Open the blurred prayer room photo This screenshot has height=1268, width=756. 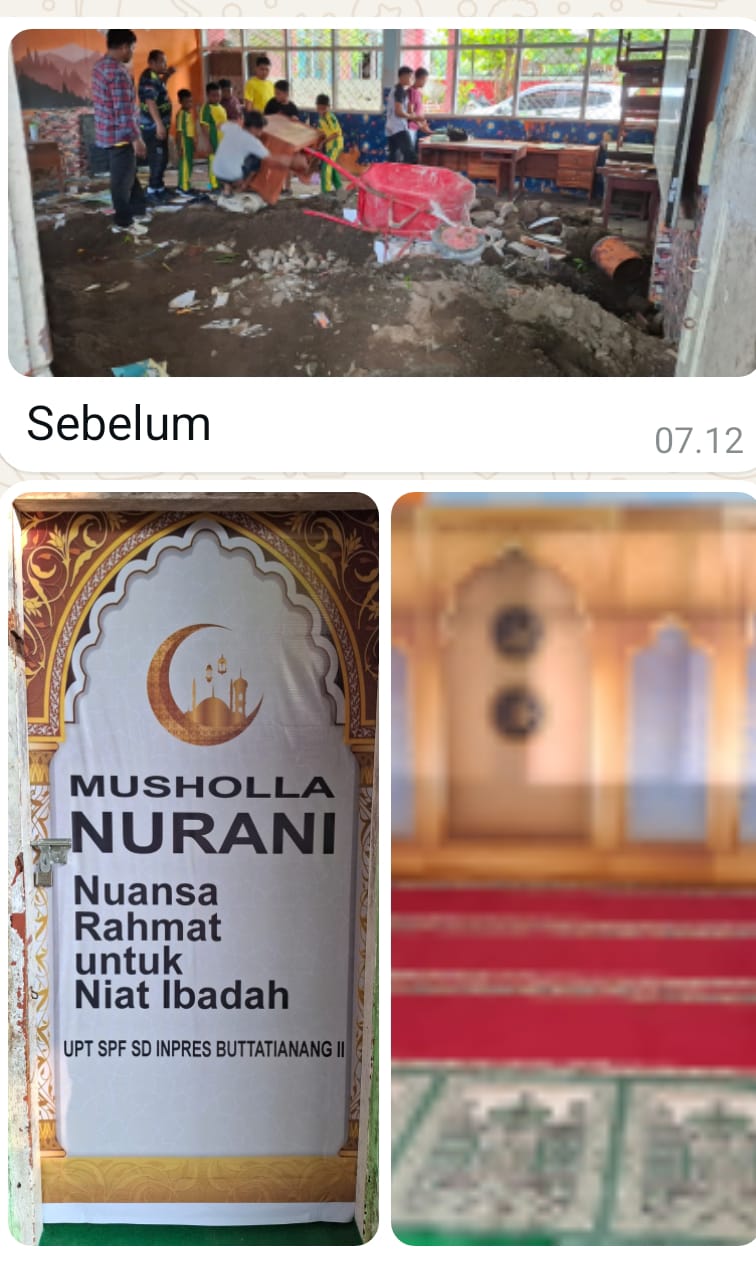click(573, 868)
